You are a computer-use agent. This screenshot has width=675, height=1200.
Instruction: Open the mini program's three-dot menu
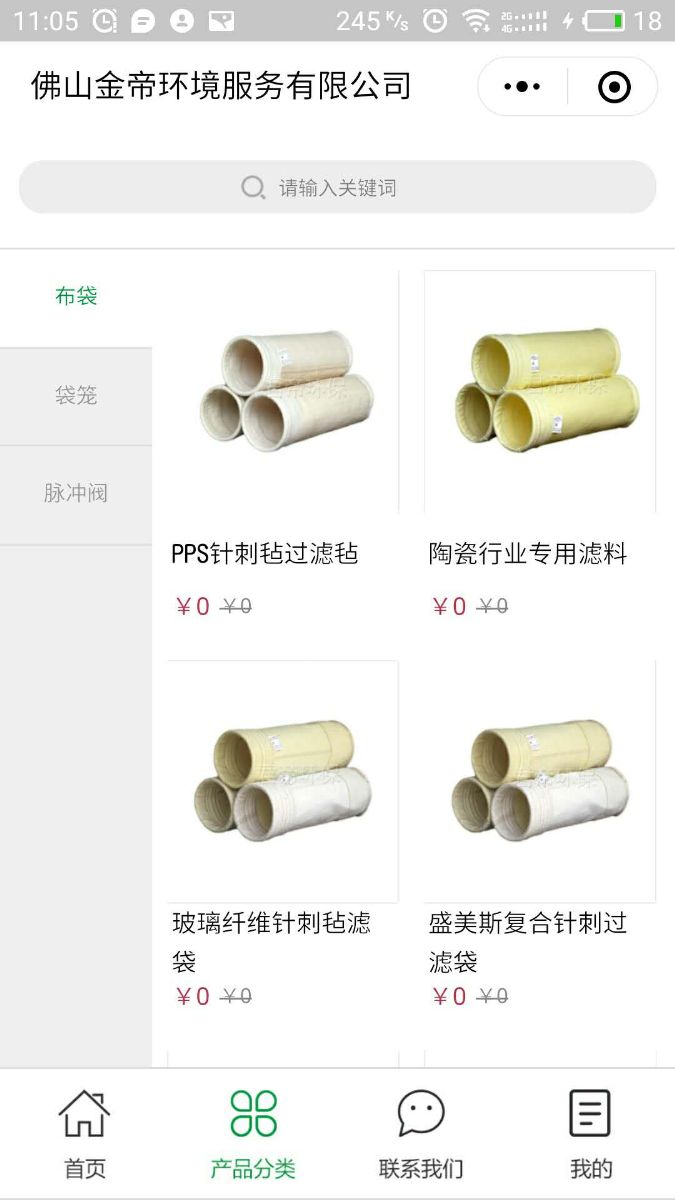tap(522, 87)
